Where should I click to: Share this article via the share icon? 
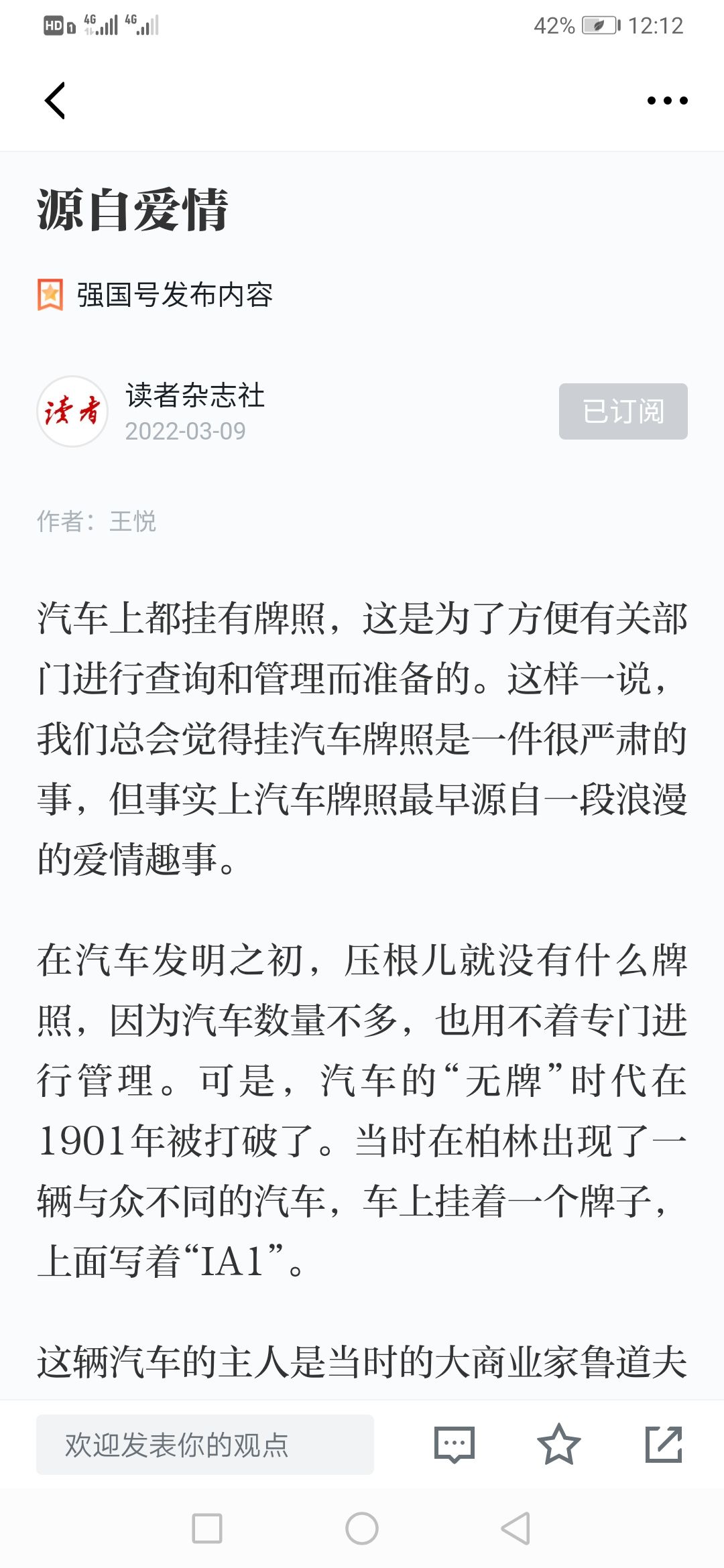664,1445
